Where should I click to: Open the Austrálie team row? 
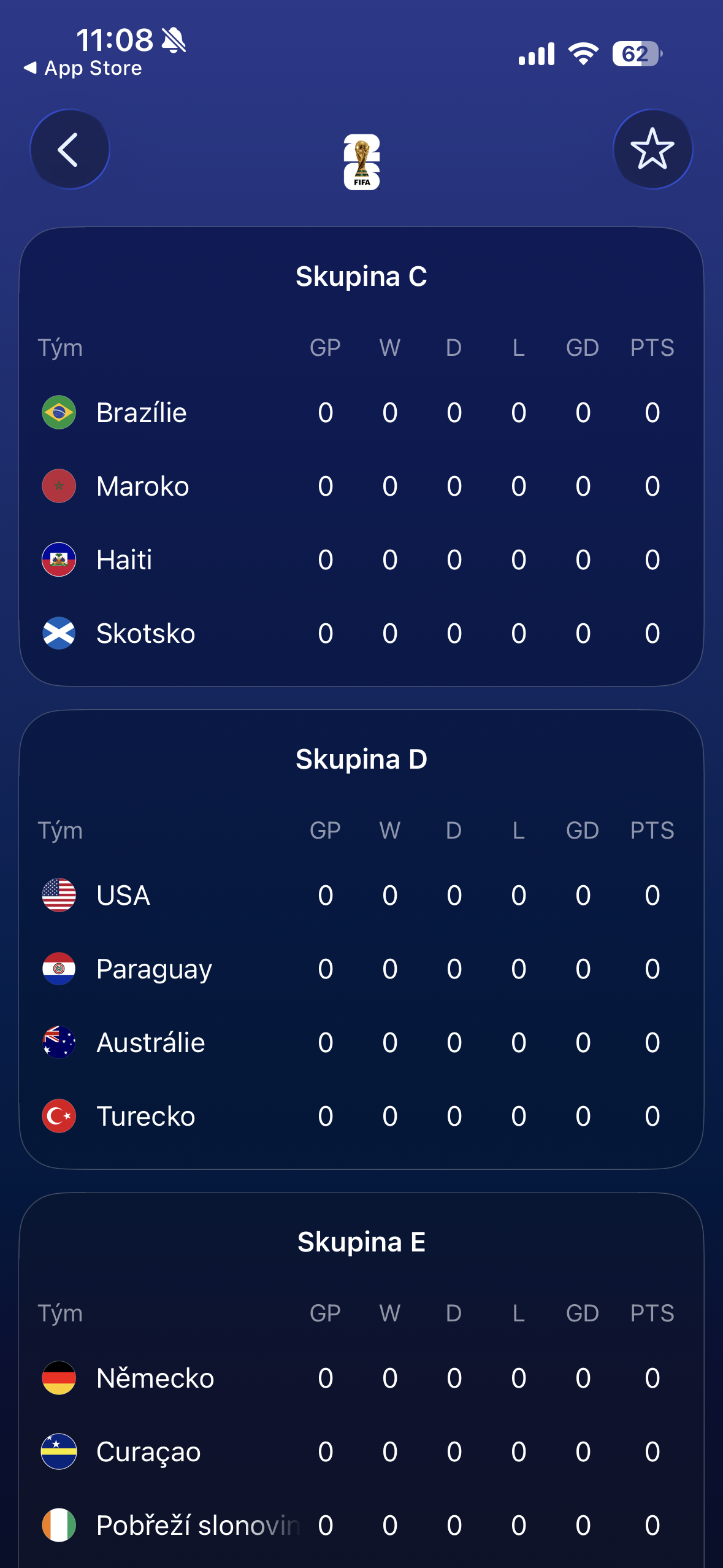151,1043
